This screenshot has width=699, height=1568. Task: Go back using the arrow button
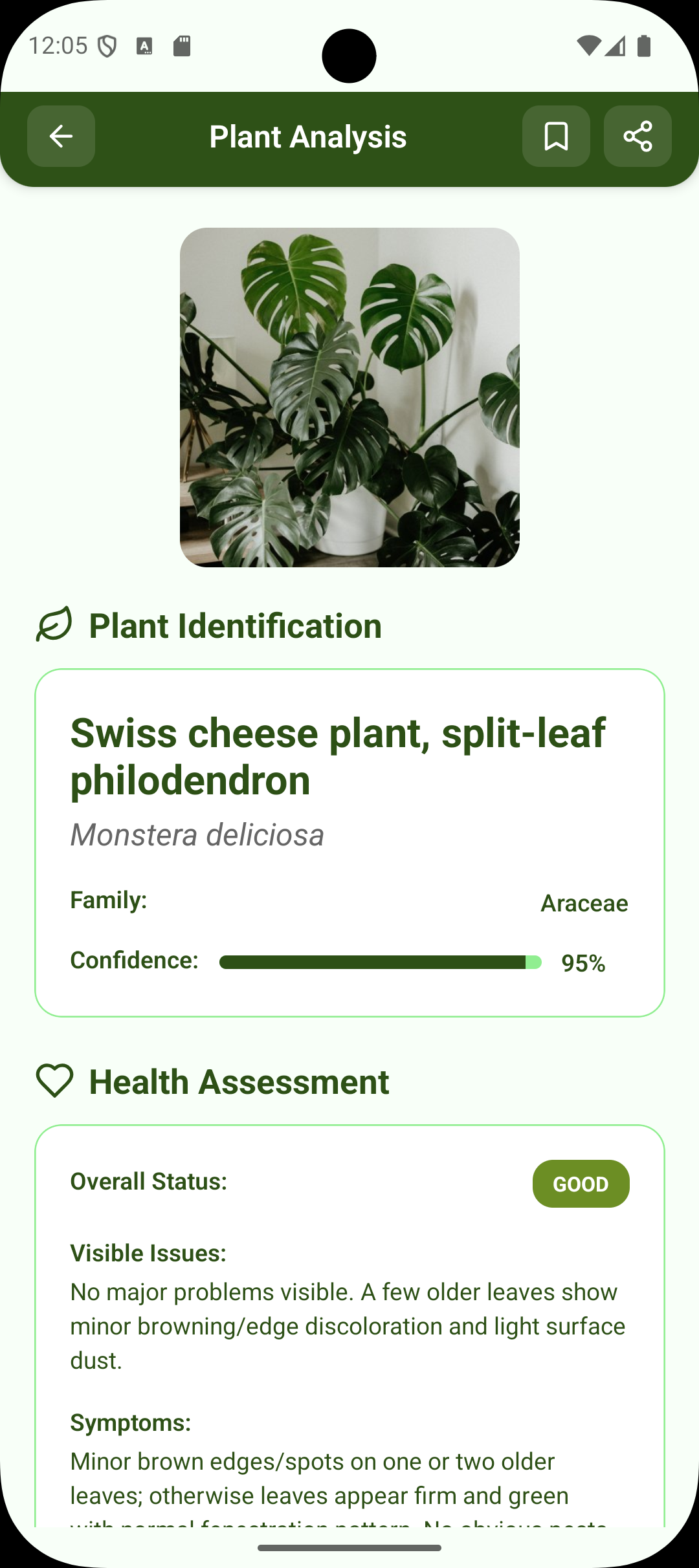(61, 136)
